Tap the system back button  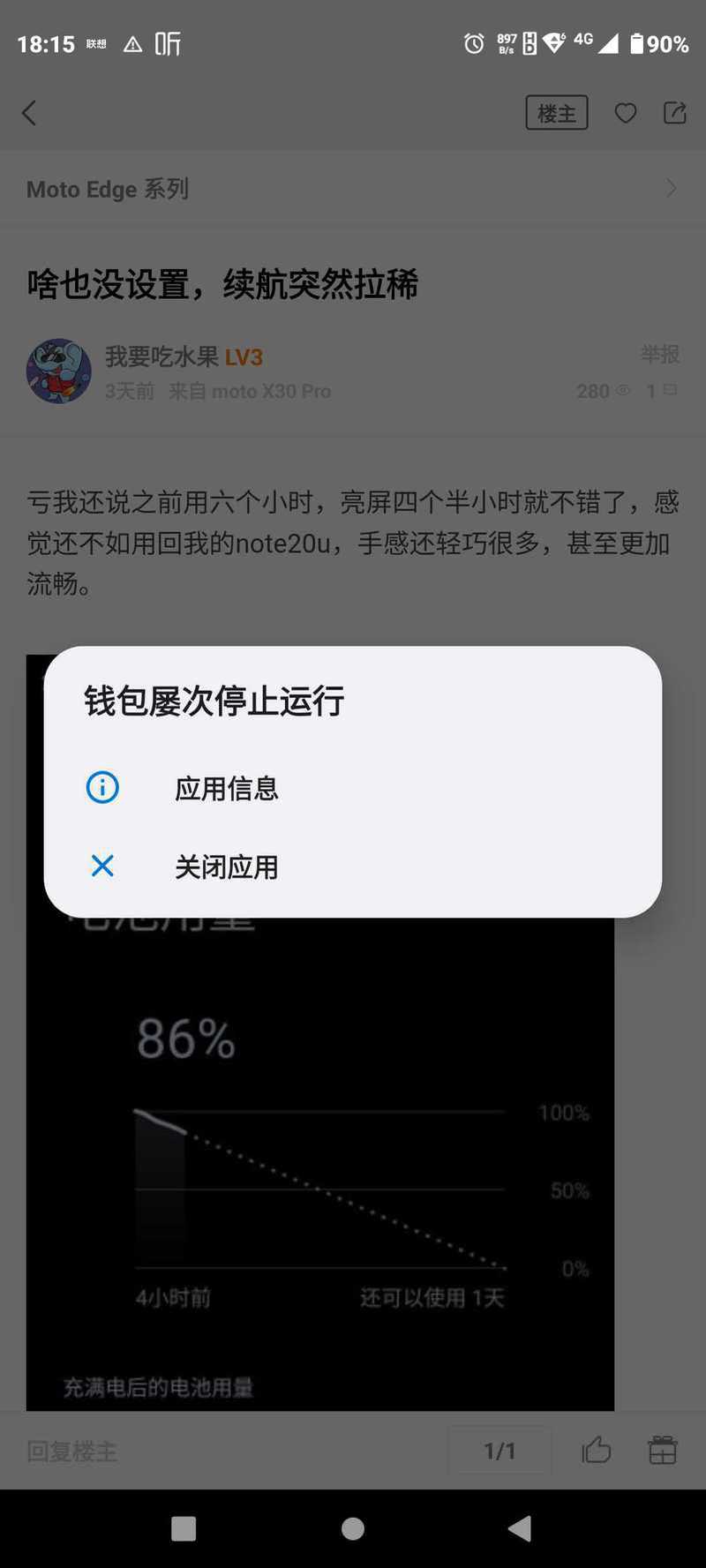pos(521,1528)
